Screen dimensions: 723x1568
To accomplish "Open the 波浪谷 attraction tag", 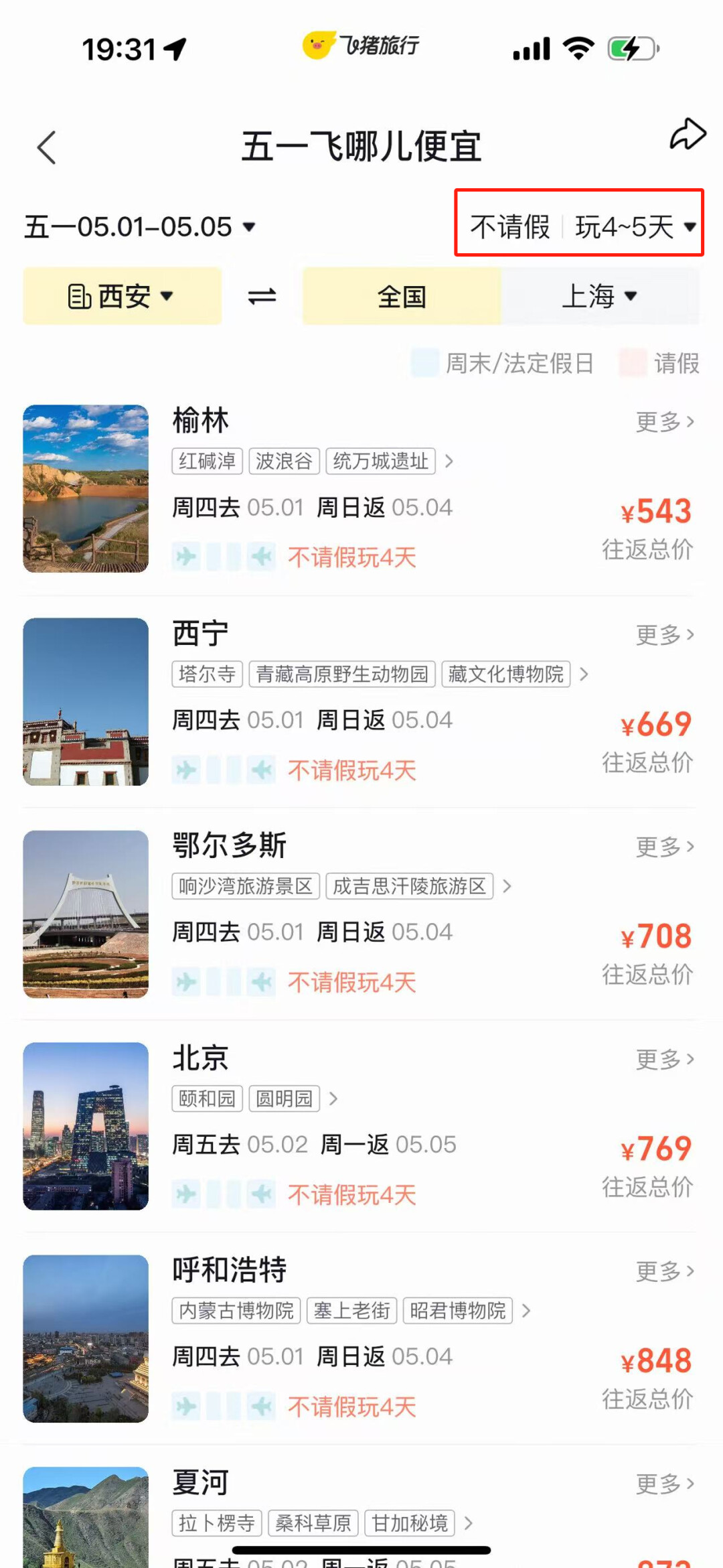I will click(x=285, y=461).
